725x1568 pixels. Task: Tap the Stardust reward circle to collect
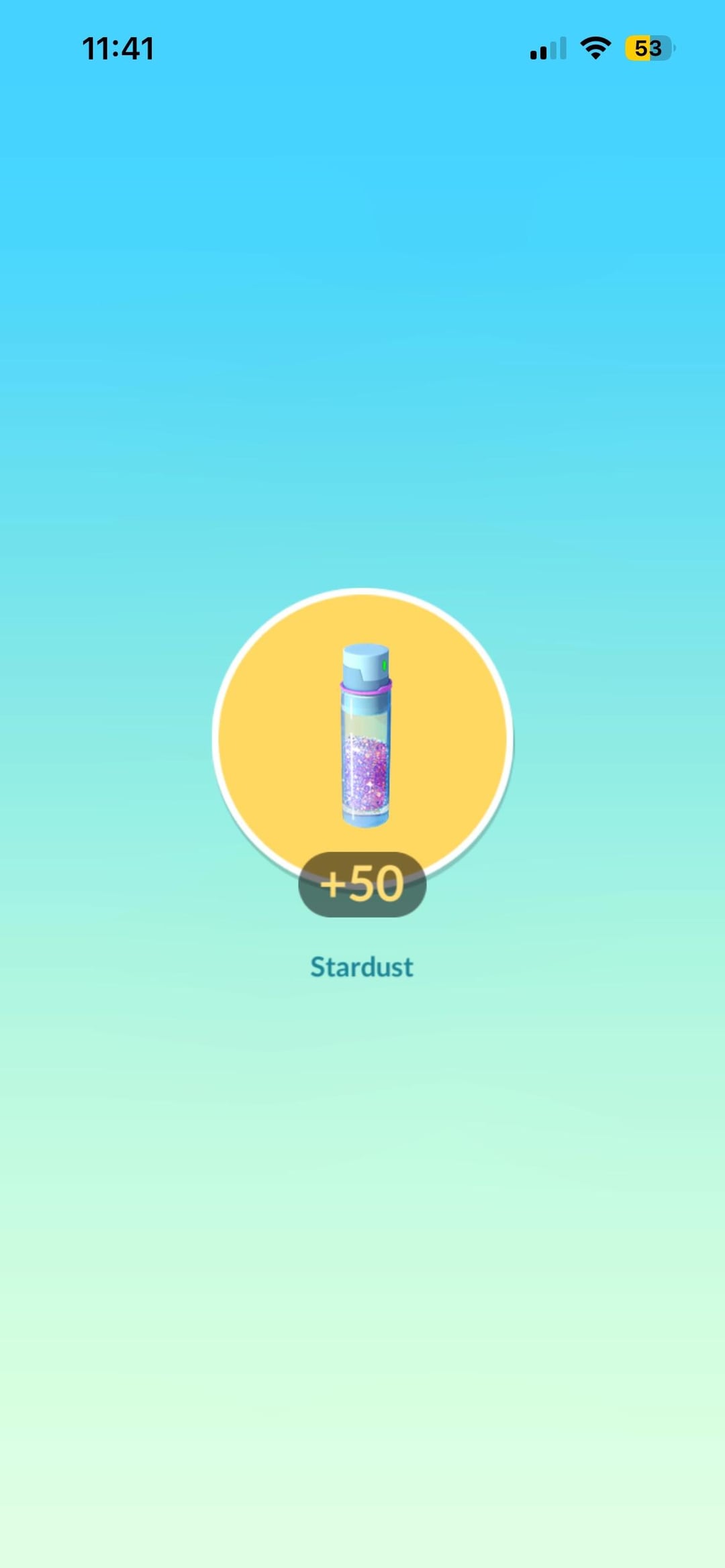pyautogui.click(x=362, y=736)
